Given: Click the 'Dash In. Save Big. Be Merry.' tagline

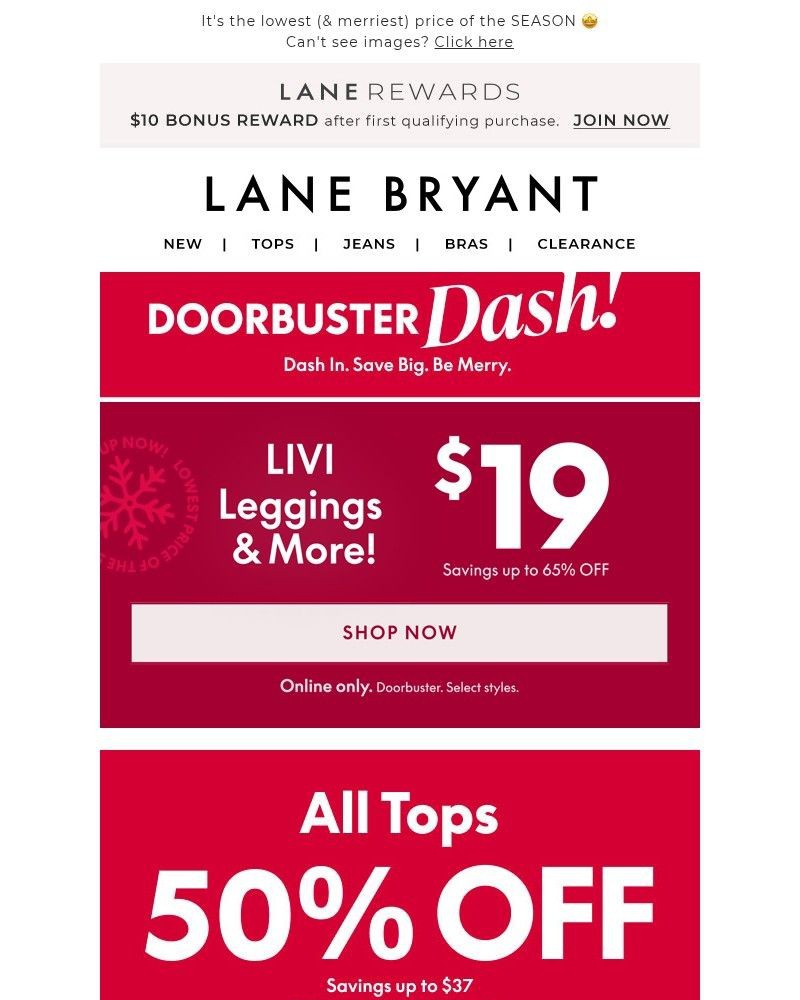Looking at the screenshot, I should coord(398,365).
